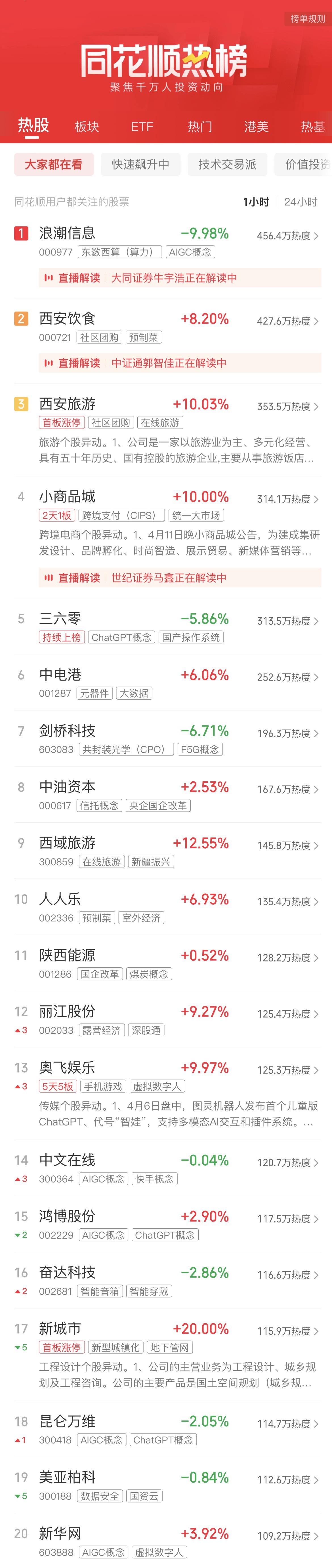Screen dimensions: 332x1568
Task: View 西域旅游 stock details
Action: coord(67,843)
